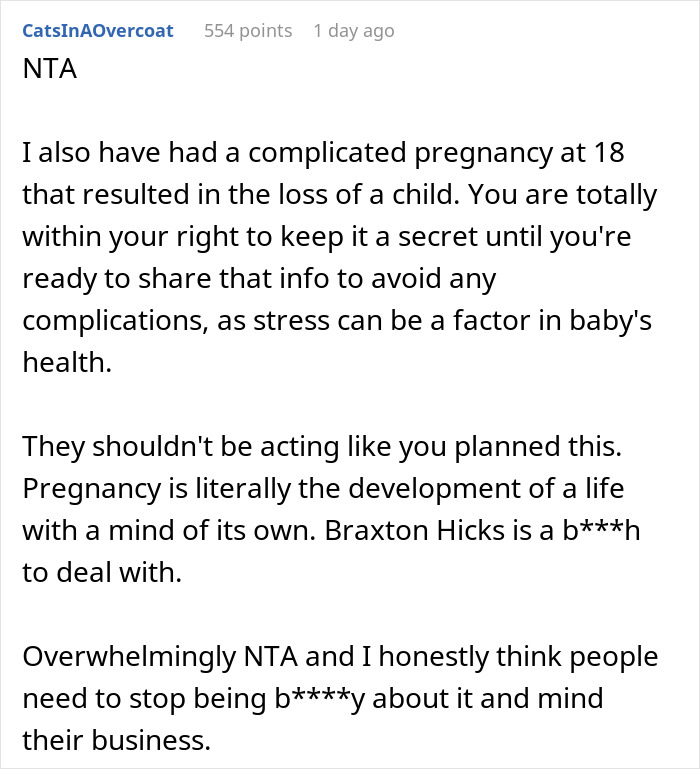700x769 pixels.
Task: Open CatsInAOvercoat's user profile
Action: [97, 31]
